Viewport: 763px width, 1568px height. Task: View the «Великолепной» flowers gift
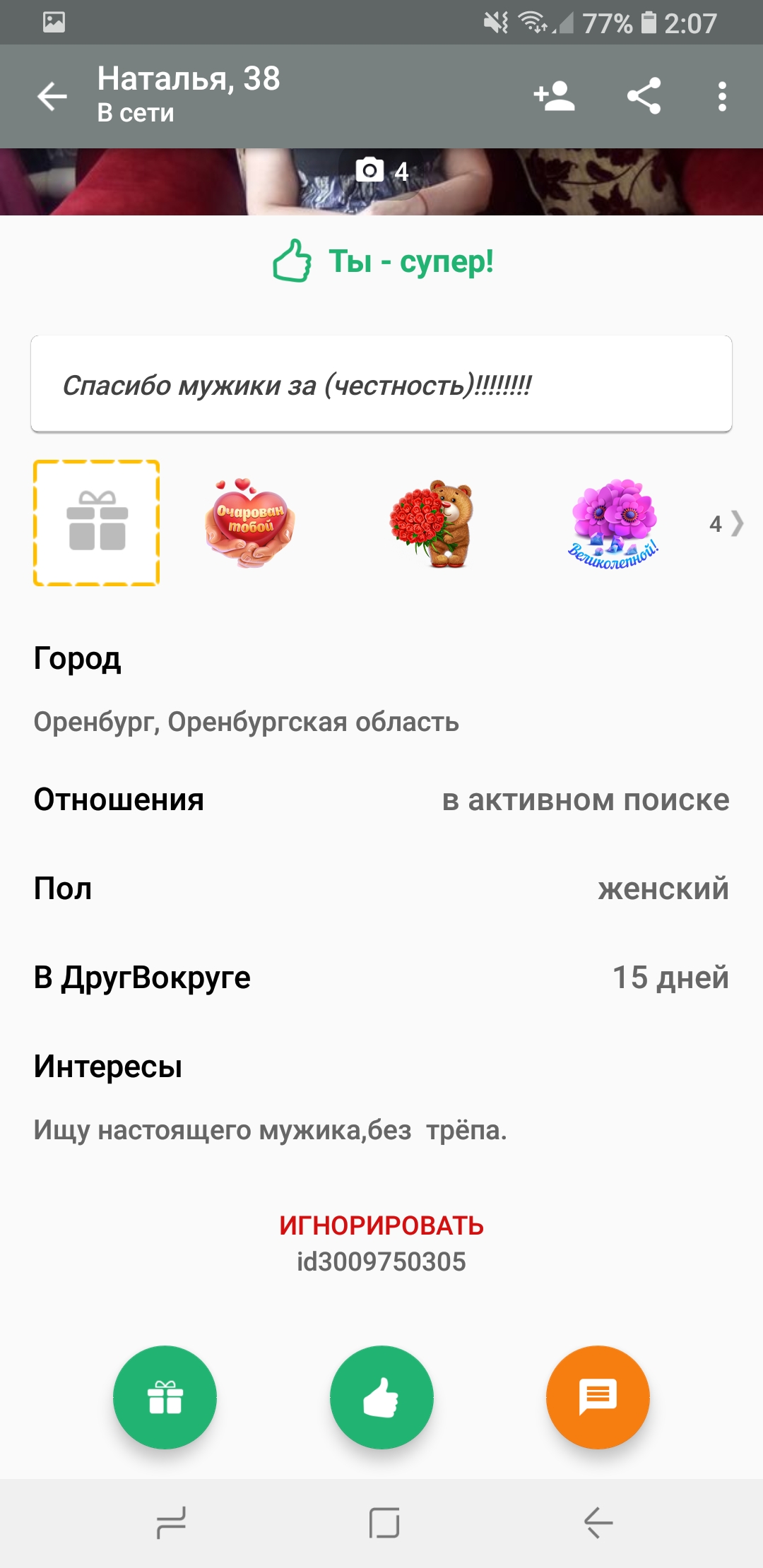tap(614, 523)
